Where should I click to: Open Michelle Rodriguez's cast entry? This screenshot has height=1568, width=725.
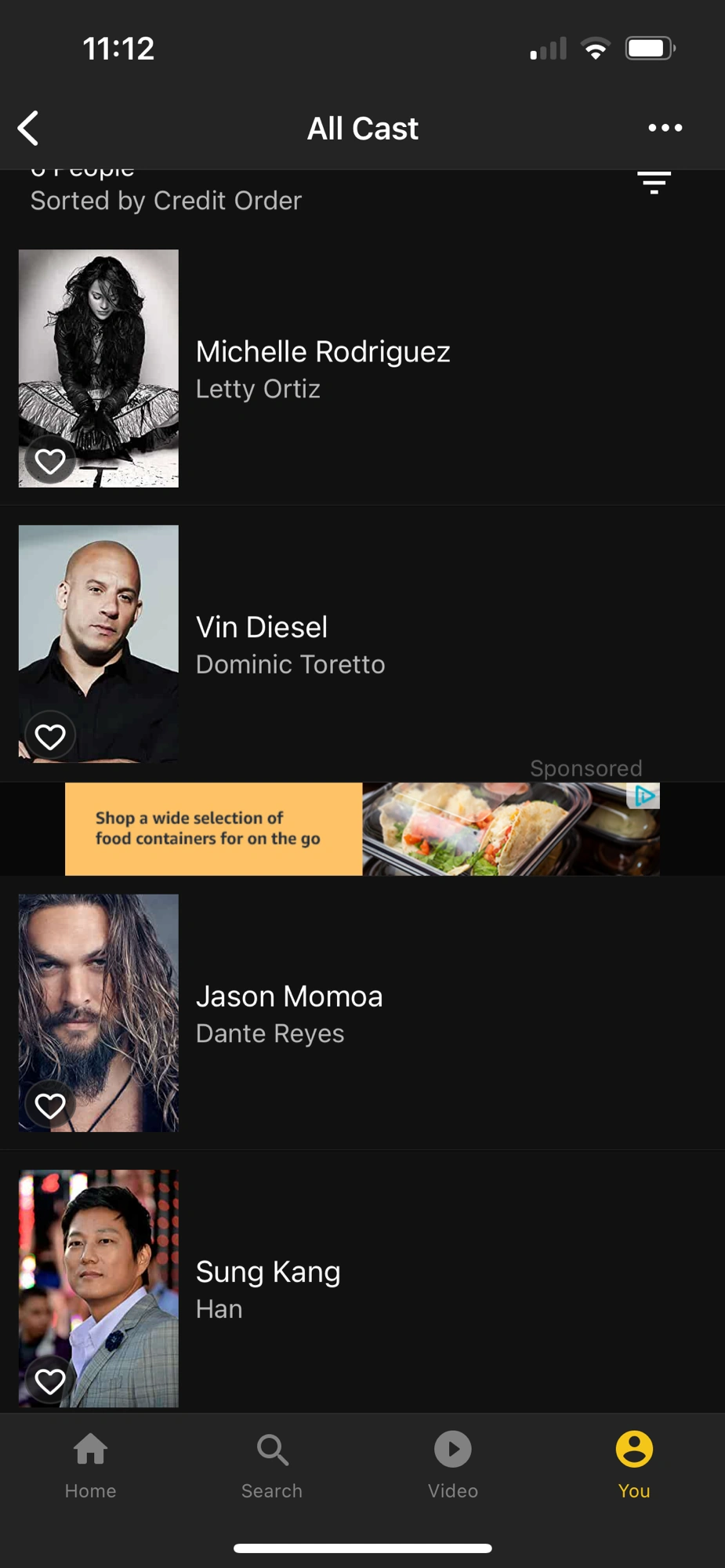pyautogui.click(x=323, y=368)
